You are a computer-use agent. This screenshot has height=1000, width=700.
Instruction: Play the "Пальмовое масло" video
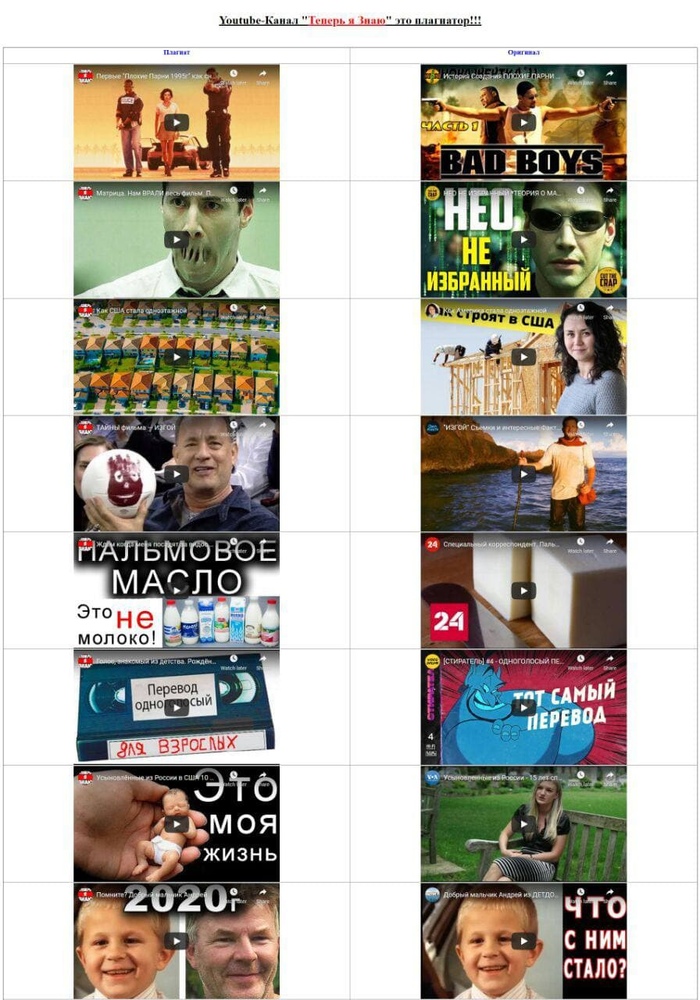[176, 590]
